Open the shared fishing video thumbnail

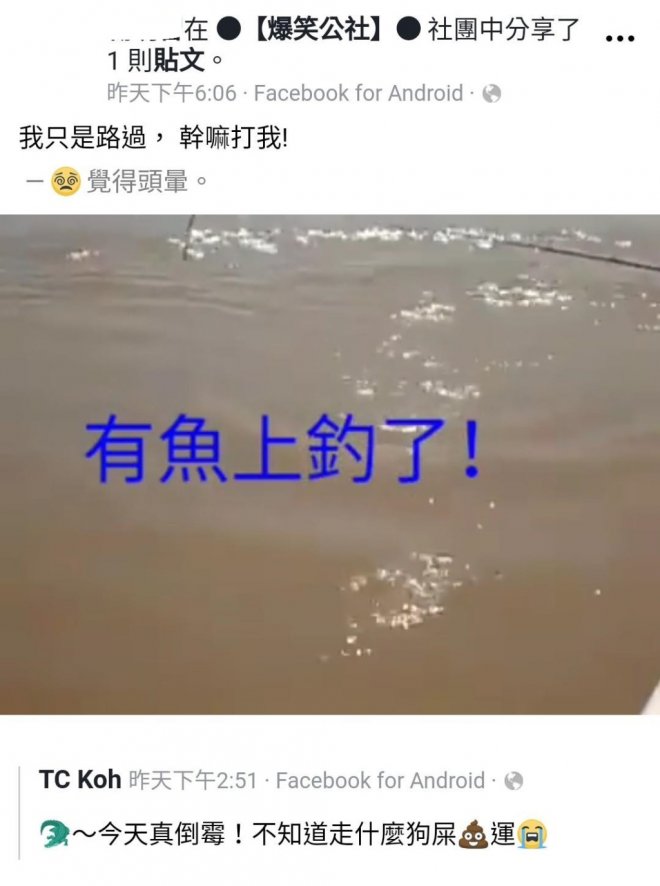click(330, 464)
